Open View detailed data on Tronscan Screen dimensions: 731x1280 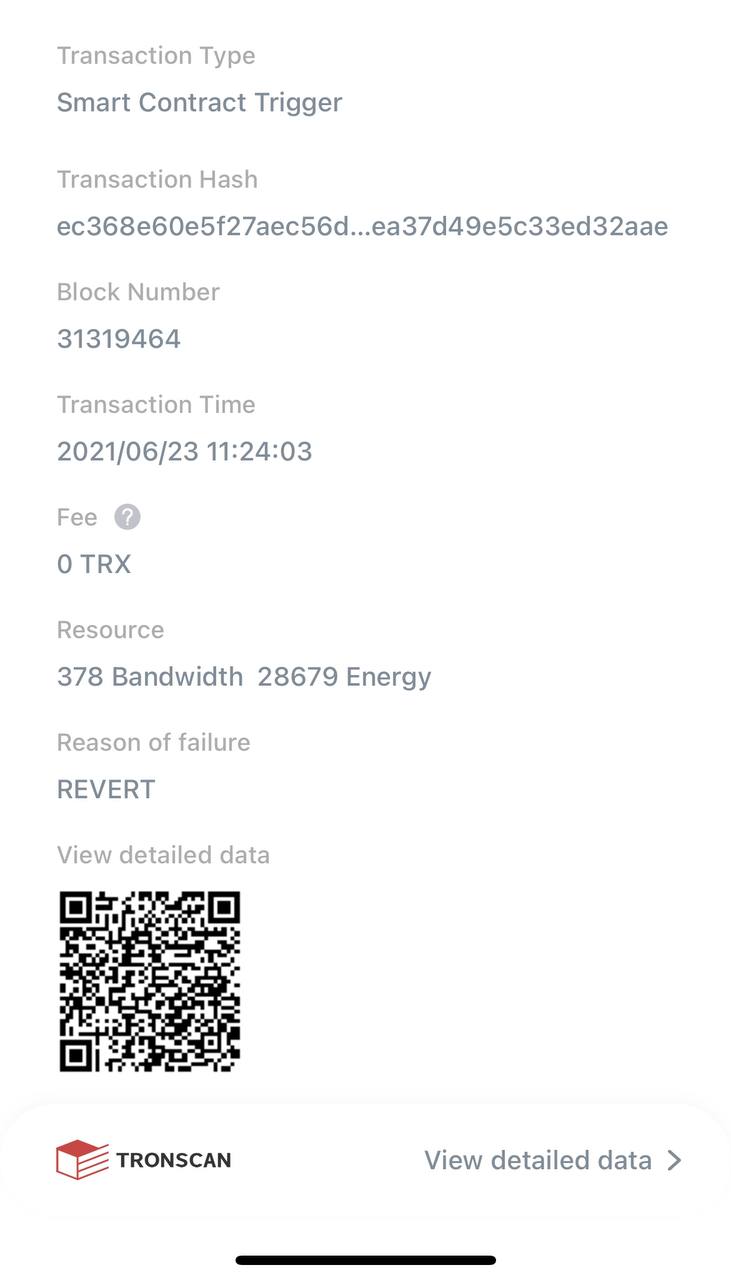[553, 1160]
